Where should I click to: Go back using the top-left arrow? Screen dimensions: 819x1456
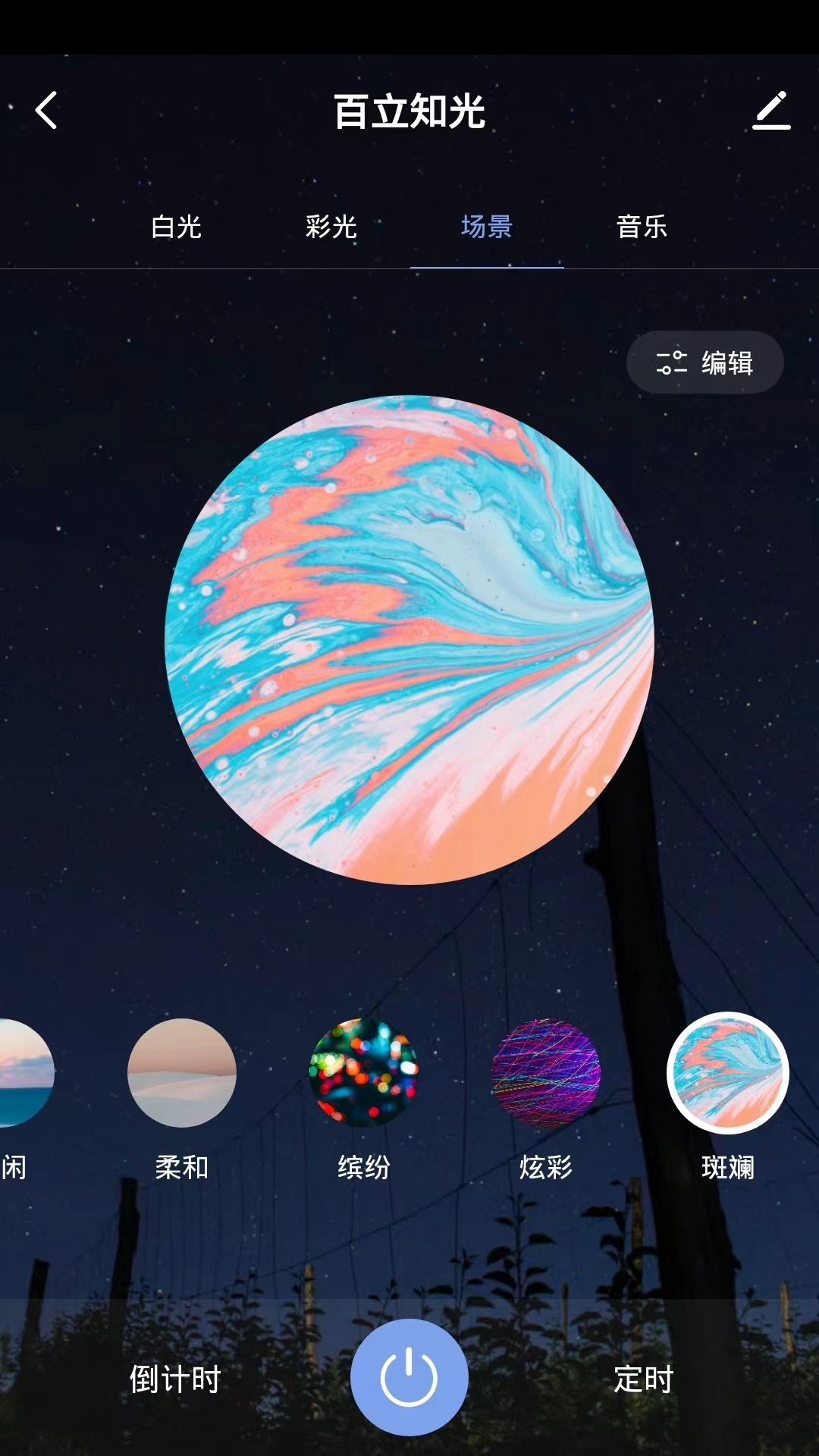46,111
